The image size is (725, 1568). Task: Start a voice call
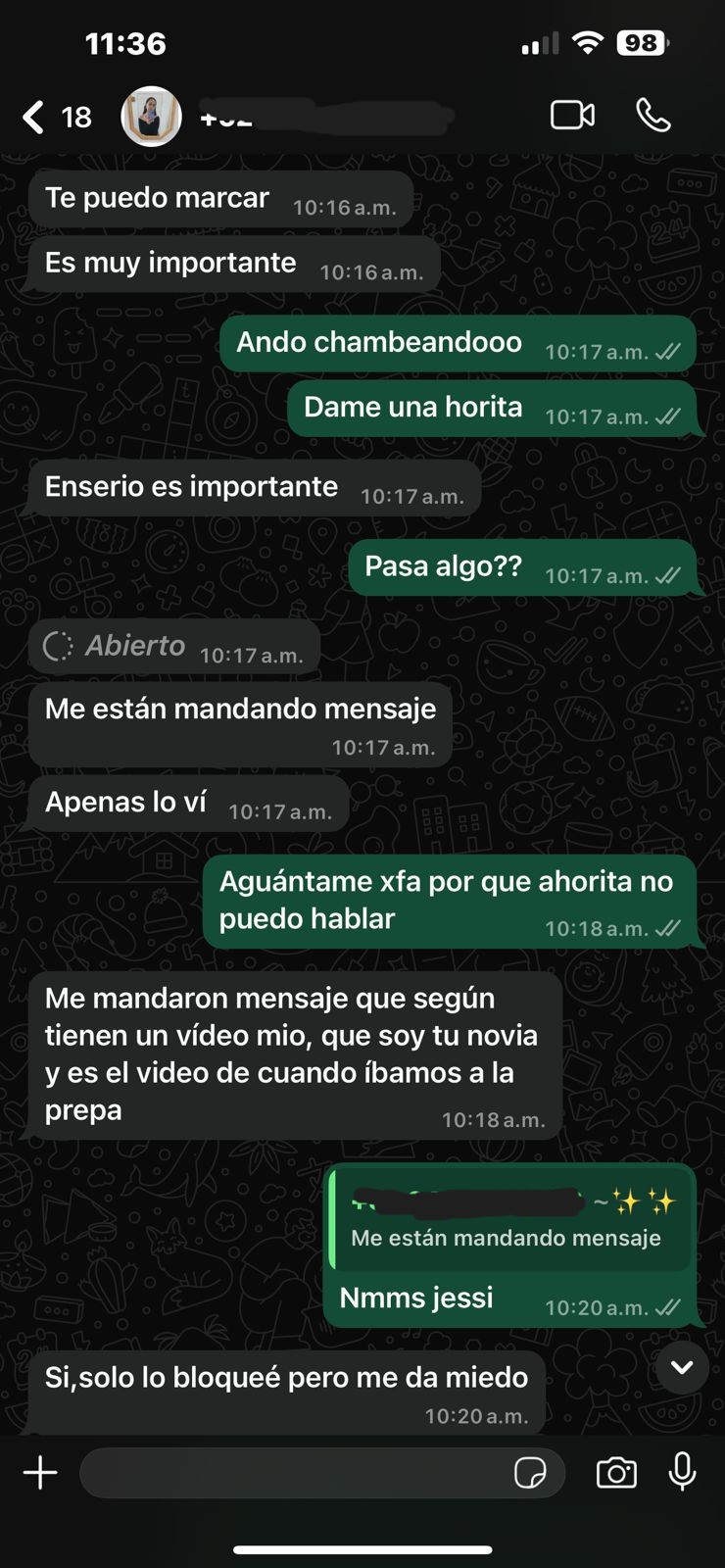click(x=653, y=116)
